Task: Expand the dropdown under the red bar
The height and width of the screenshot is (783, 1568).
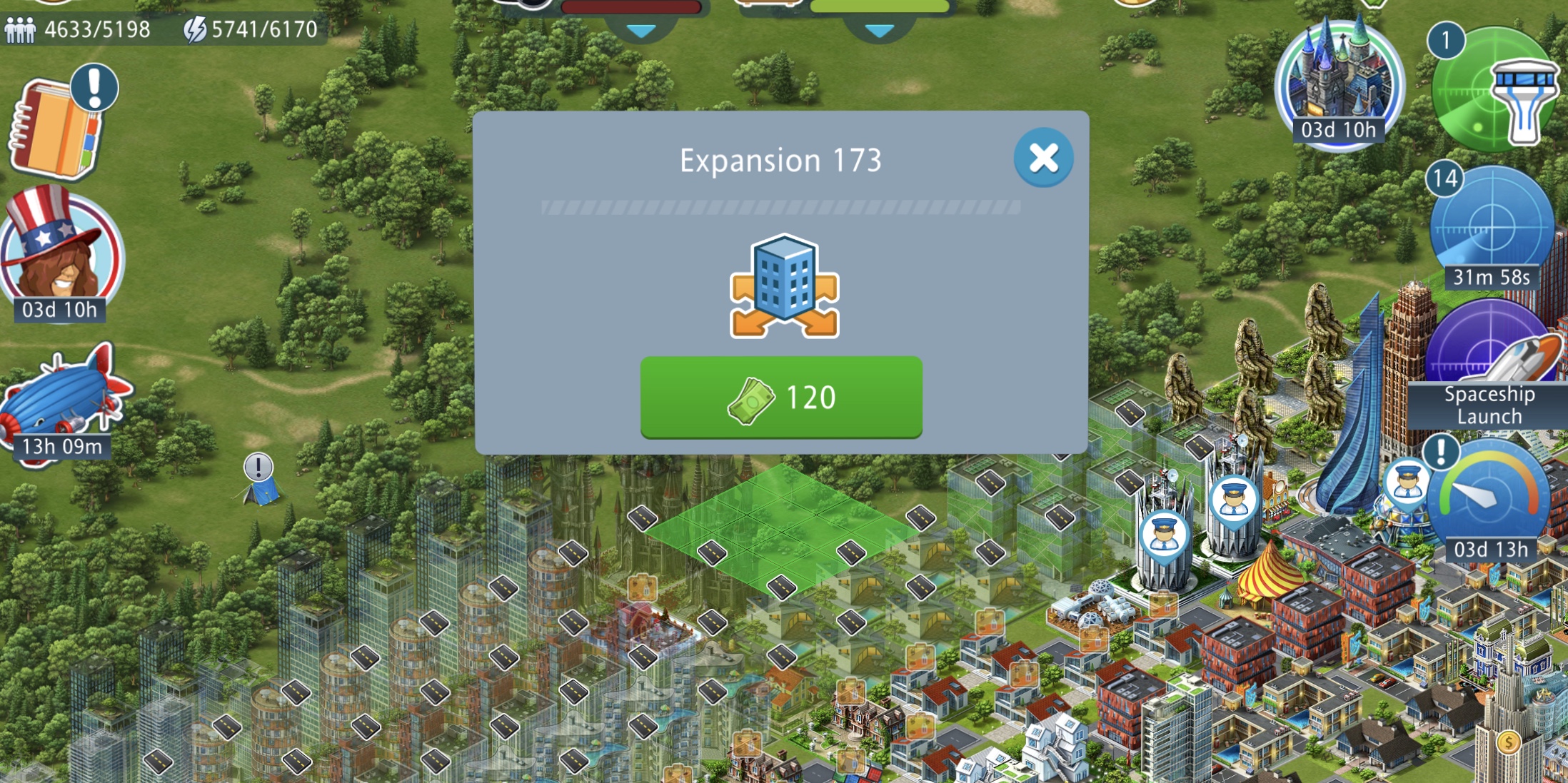Action: pyautogui.click(x=640, y=31)
